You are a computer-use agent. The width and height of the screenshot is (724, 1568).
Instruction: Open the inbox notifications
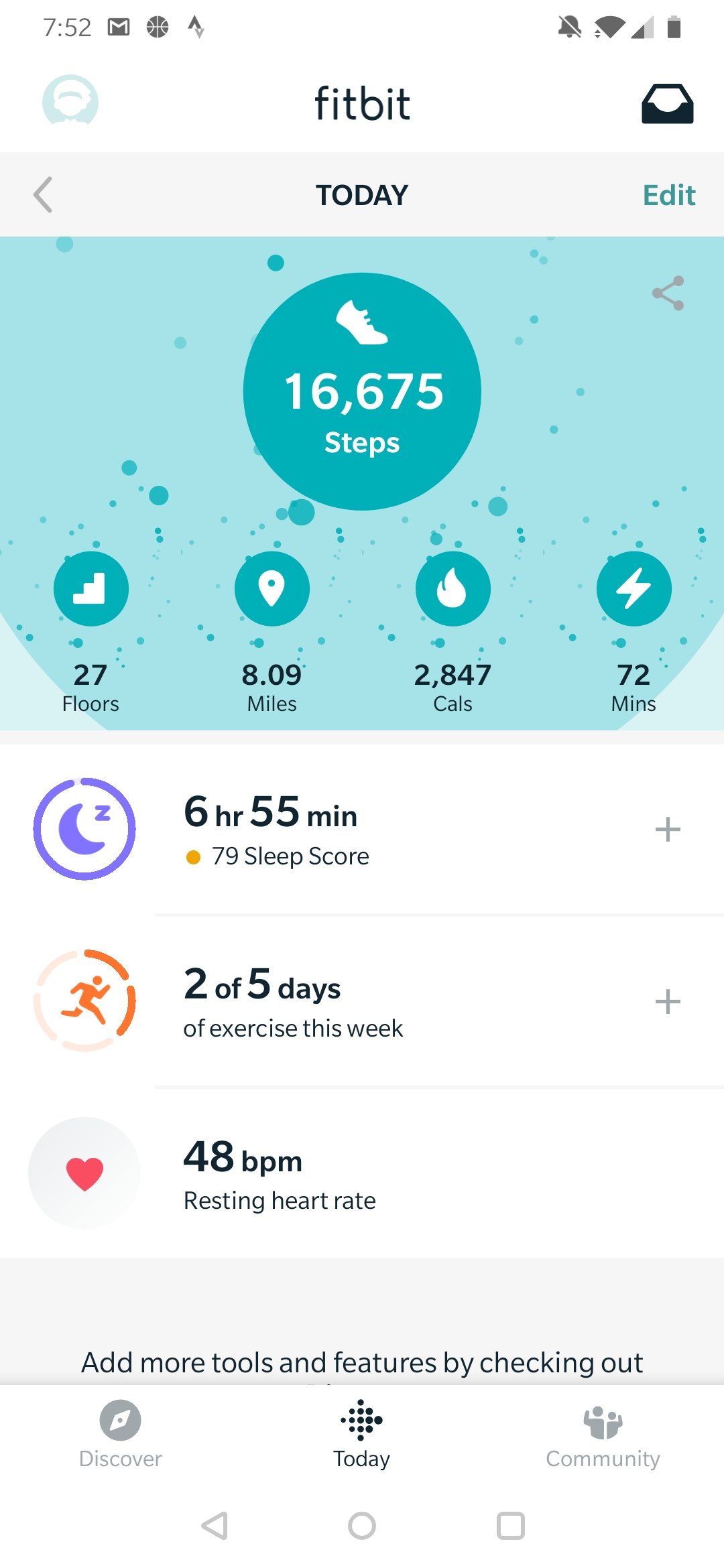667,104
